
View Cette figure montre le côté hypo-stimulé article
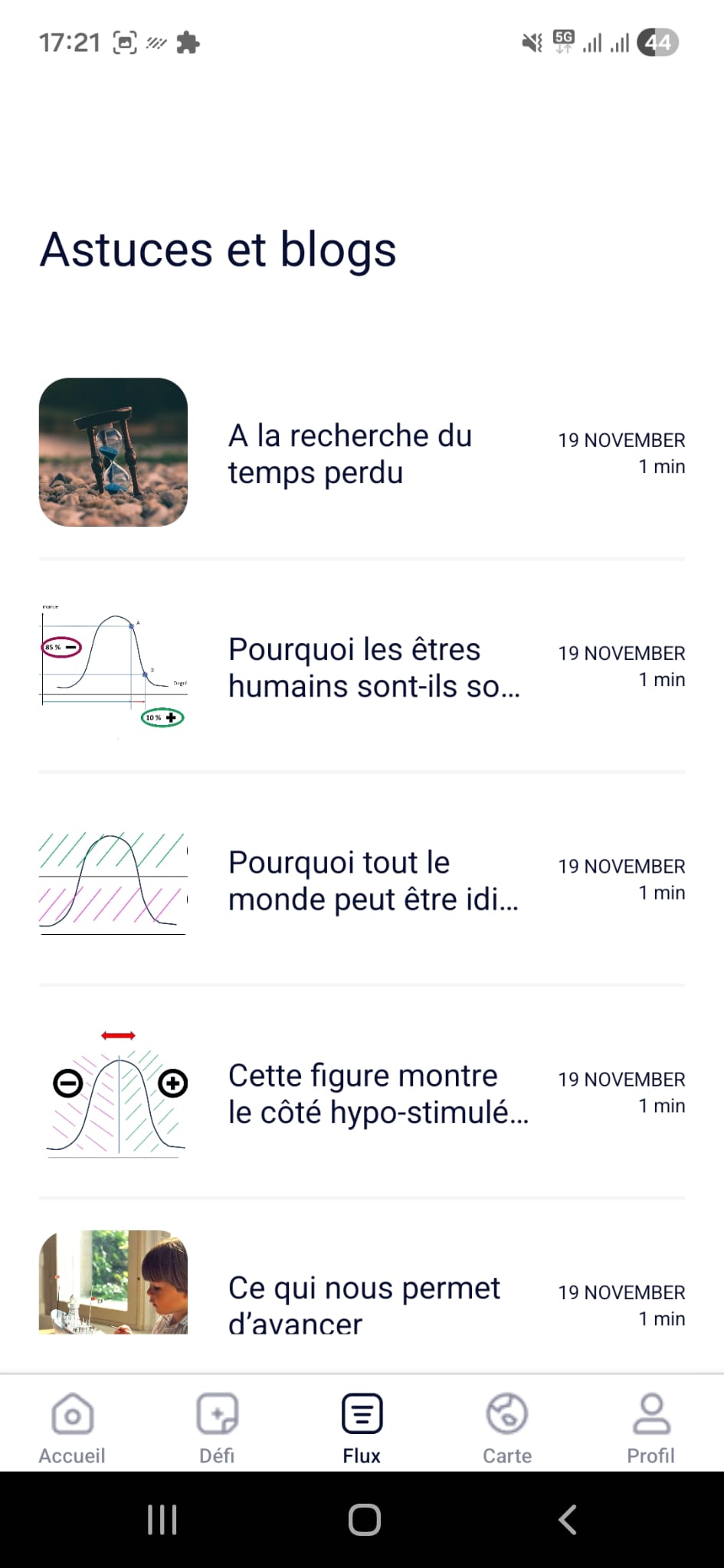[378, 1093]
